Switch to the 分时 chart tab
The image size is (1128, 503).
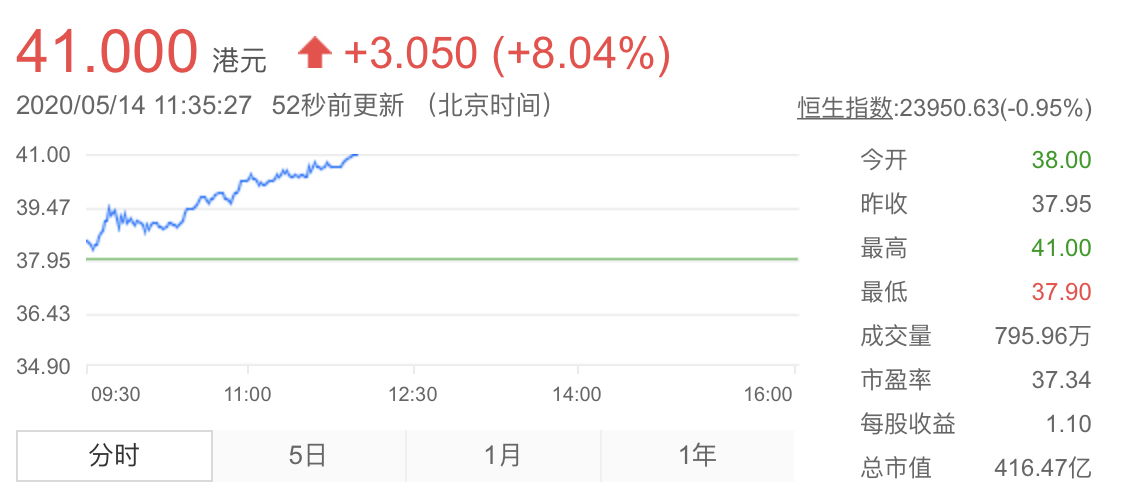(114, 457)
